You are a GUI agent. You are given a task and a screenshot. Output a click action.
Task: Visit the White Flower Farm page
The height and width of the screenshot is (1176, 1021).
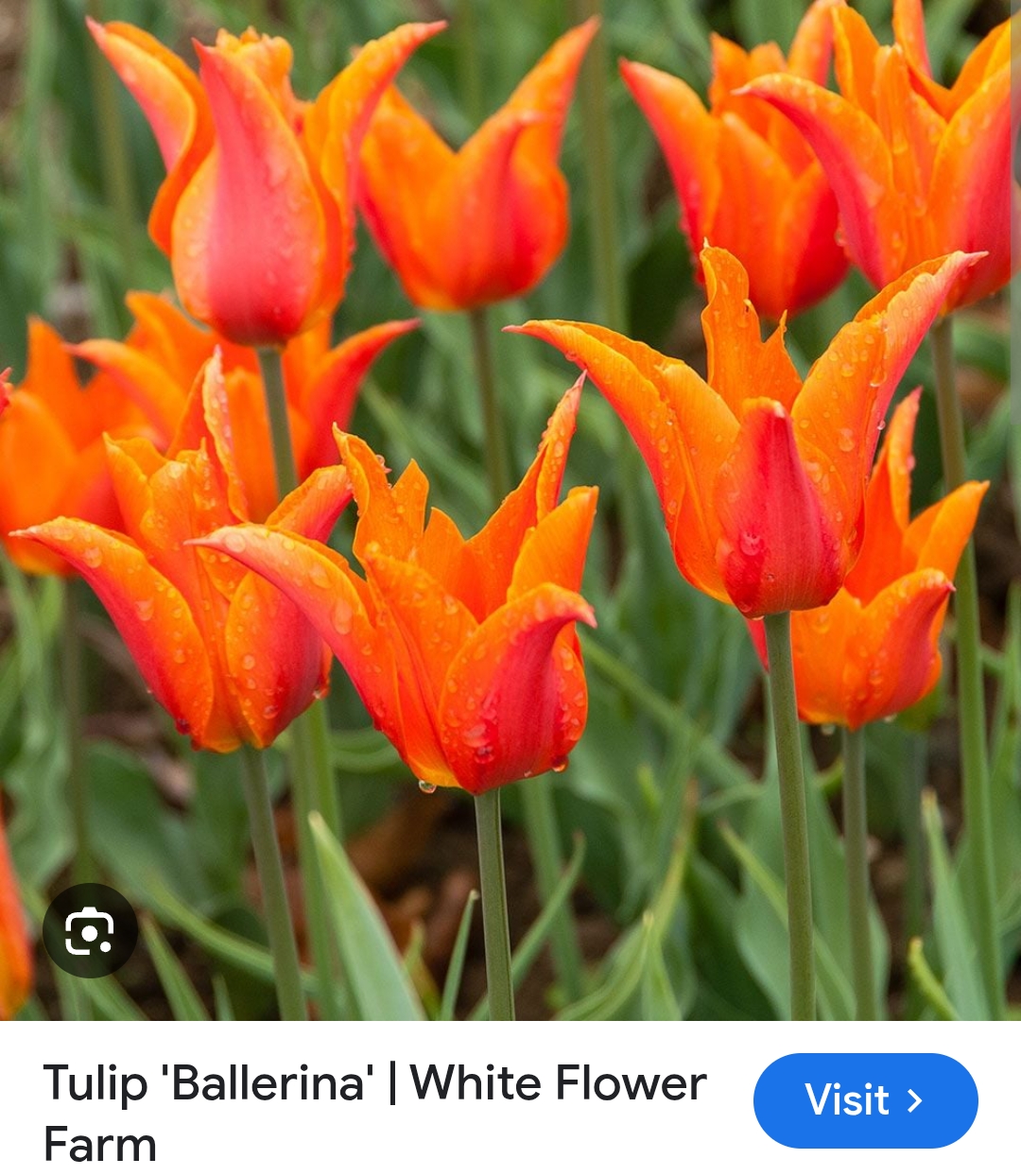(x=864, y=1100)
